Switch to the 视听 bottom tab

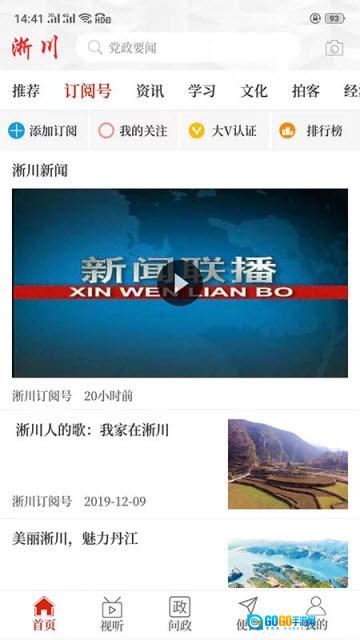point(112,613)
